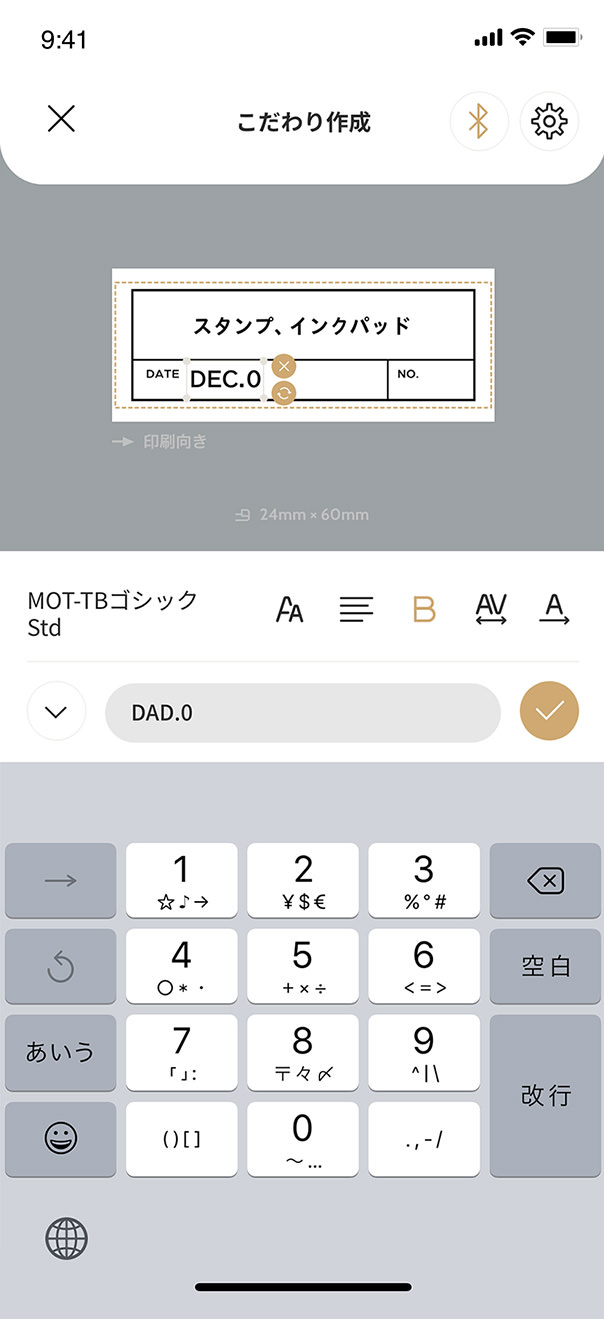This screenshot has width=604, height=1319.
Task: Tap the globe to switch keyboards
Action: pos(66,1239)
